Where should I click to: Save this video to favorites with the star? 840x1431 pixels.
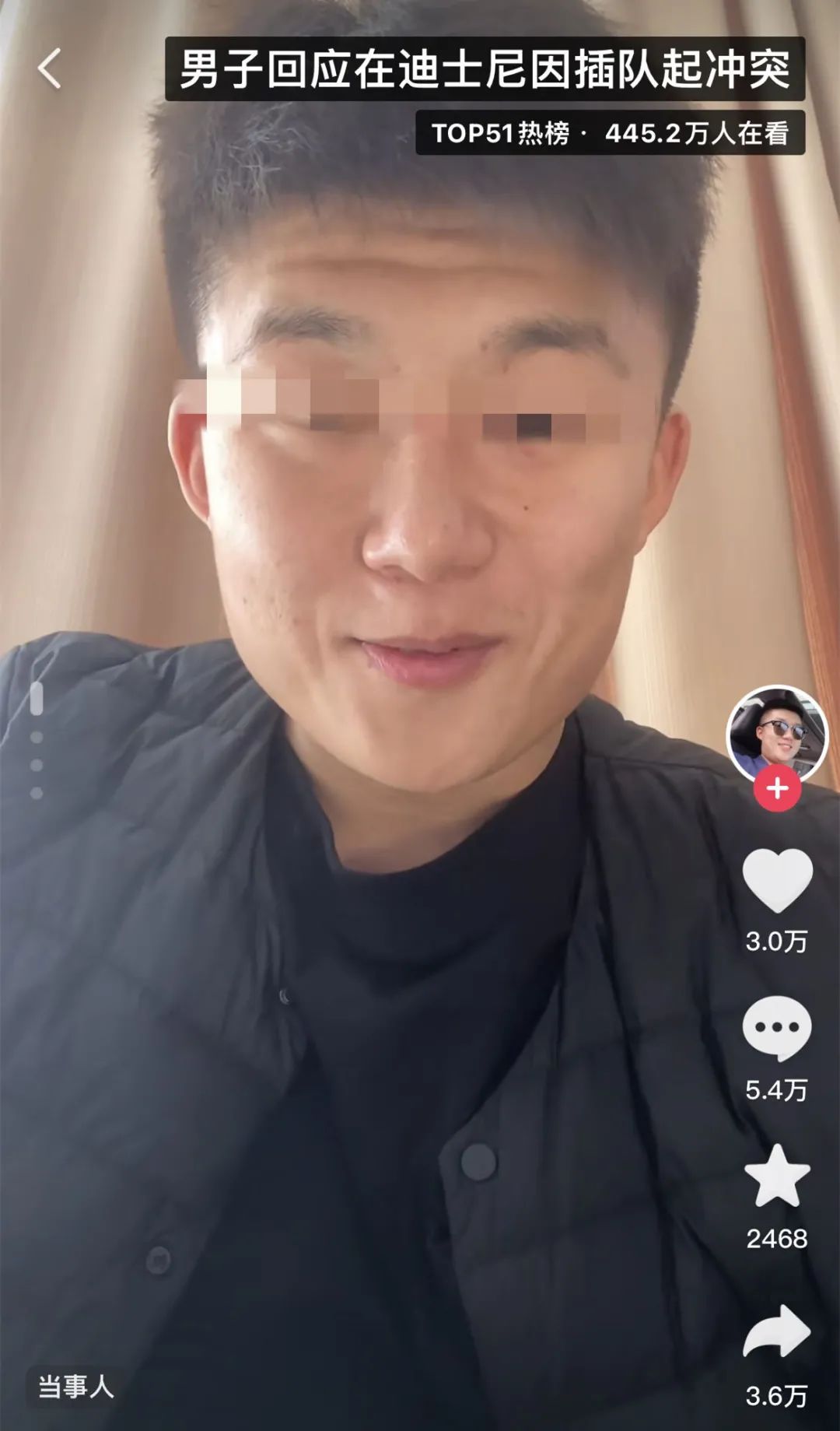pyautogui.click(x=777, y=1176)
